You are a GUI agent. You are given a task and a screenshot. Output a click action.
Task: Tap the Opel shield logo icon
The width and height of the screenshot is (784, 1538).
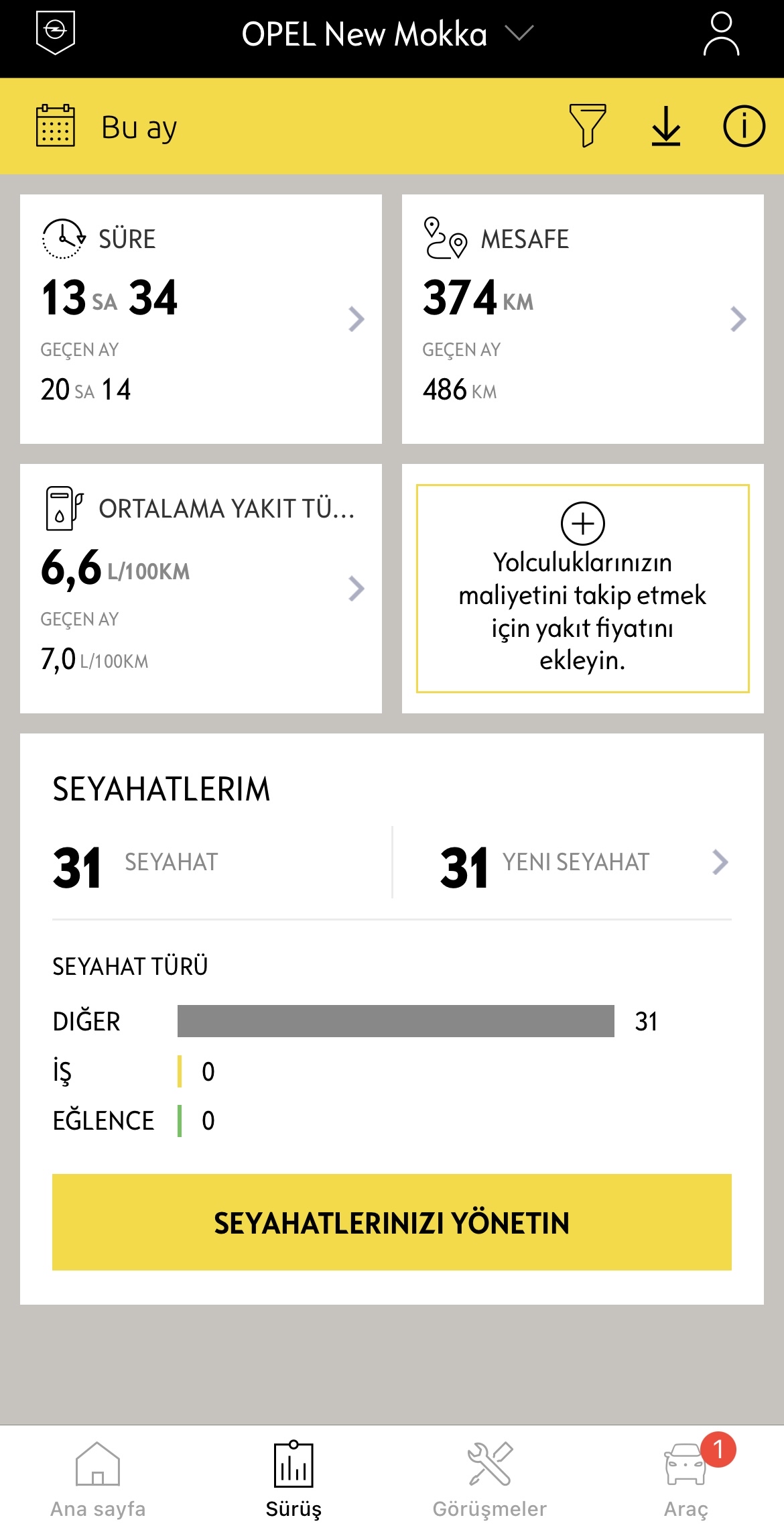click(x=55, y=32)
